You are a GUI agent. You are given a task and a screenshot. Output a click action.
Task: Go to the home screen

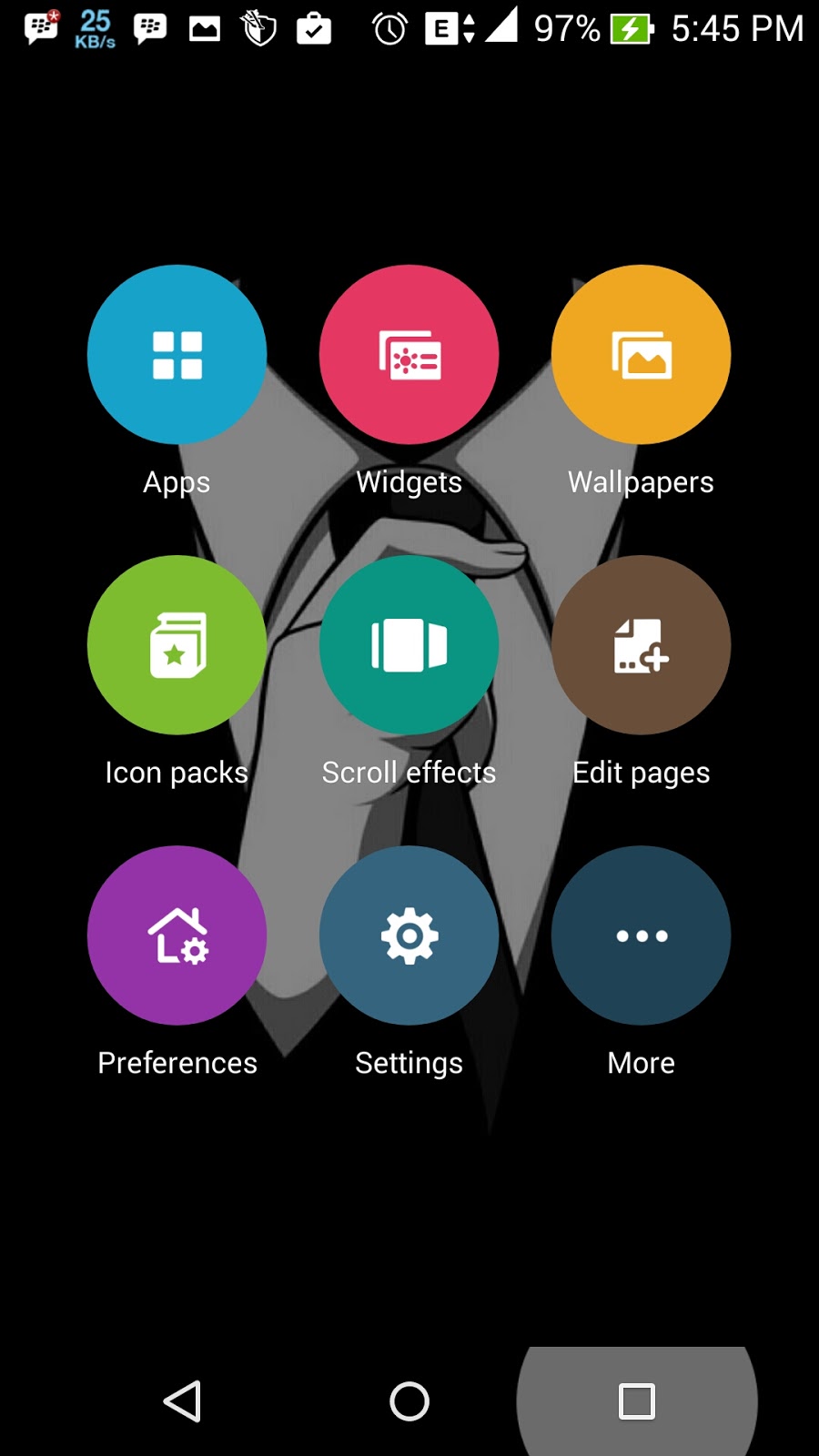[x=409, y=1401]
